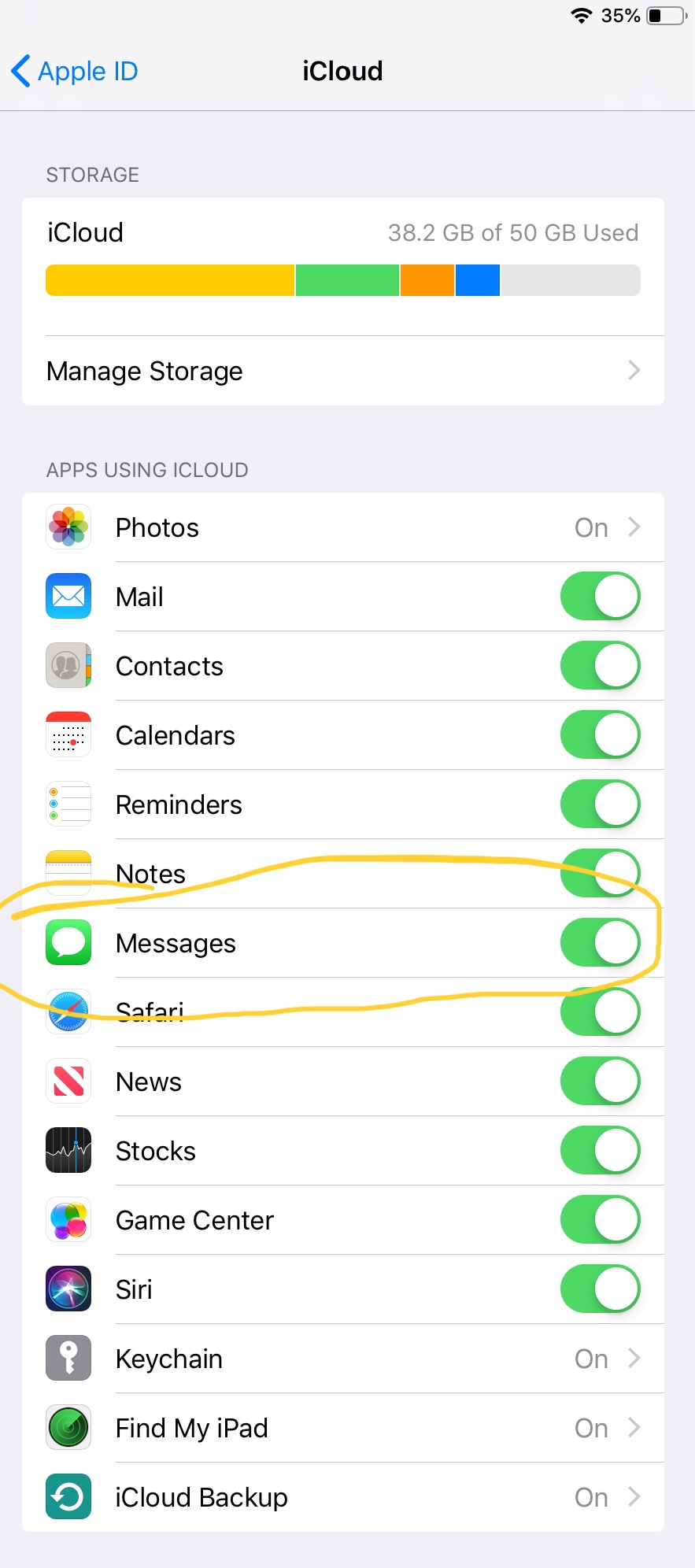Disable Stocks iCloud sync
Viewport: 695px width, 1568px height.
click(600, 1151)
